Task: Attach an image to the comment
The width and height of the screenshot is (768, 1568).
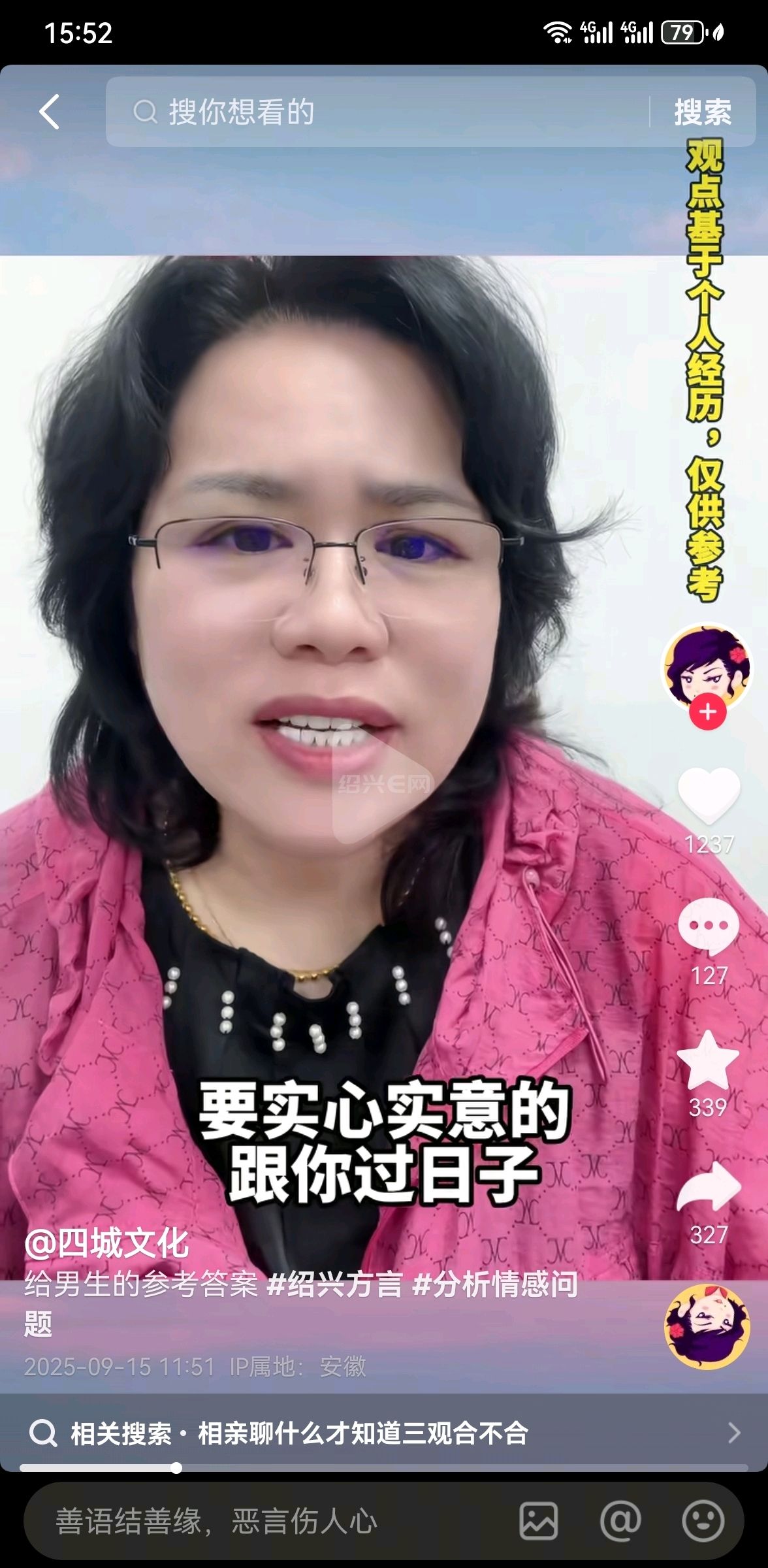Action: click(539, 1521)
